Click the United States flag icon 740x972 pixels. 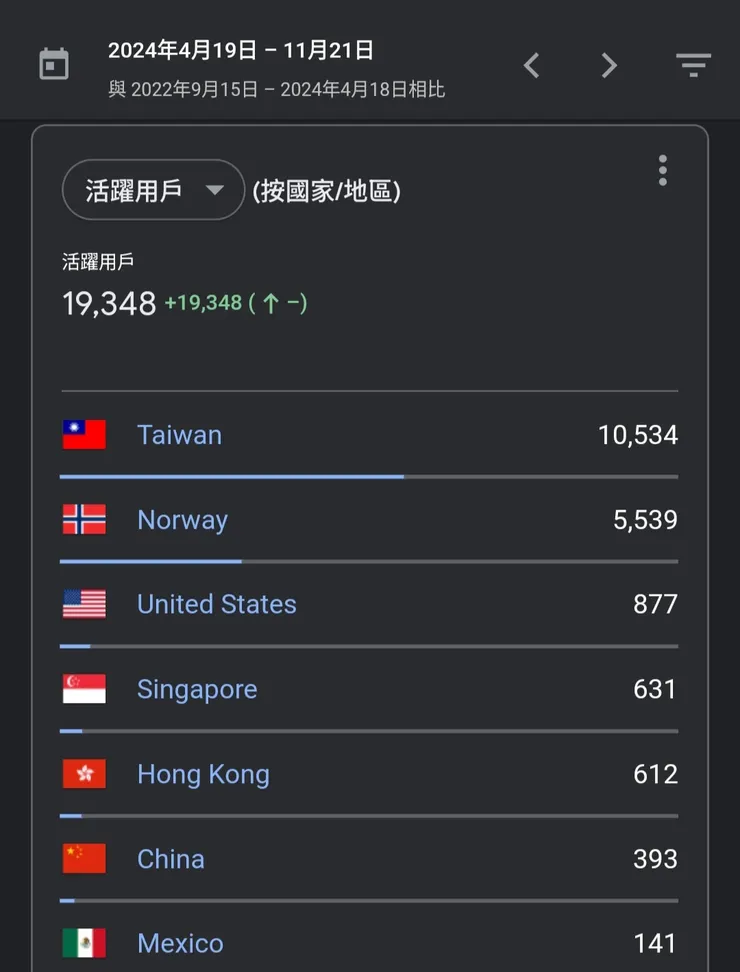[84, 604]
